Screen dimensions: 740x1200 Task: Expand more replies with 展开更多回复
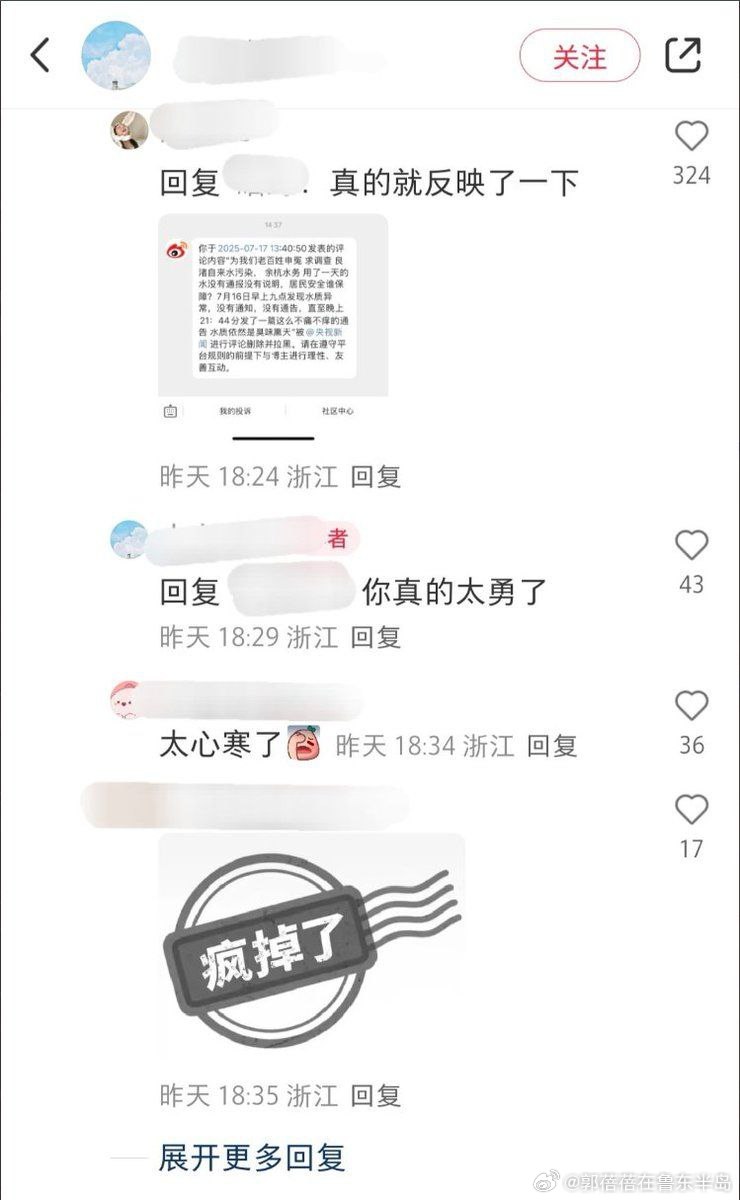pyautogui.click(x=252, y=1158)
